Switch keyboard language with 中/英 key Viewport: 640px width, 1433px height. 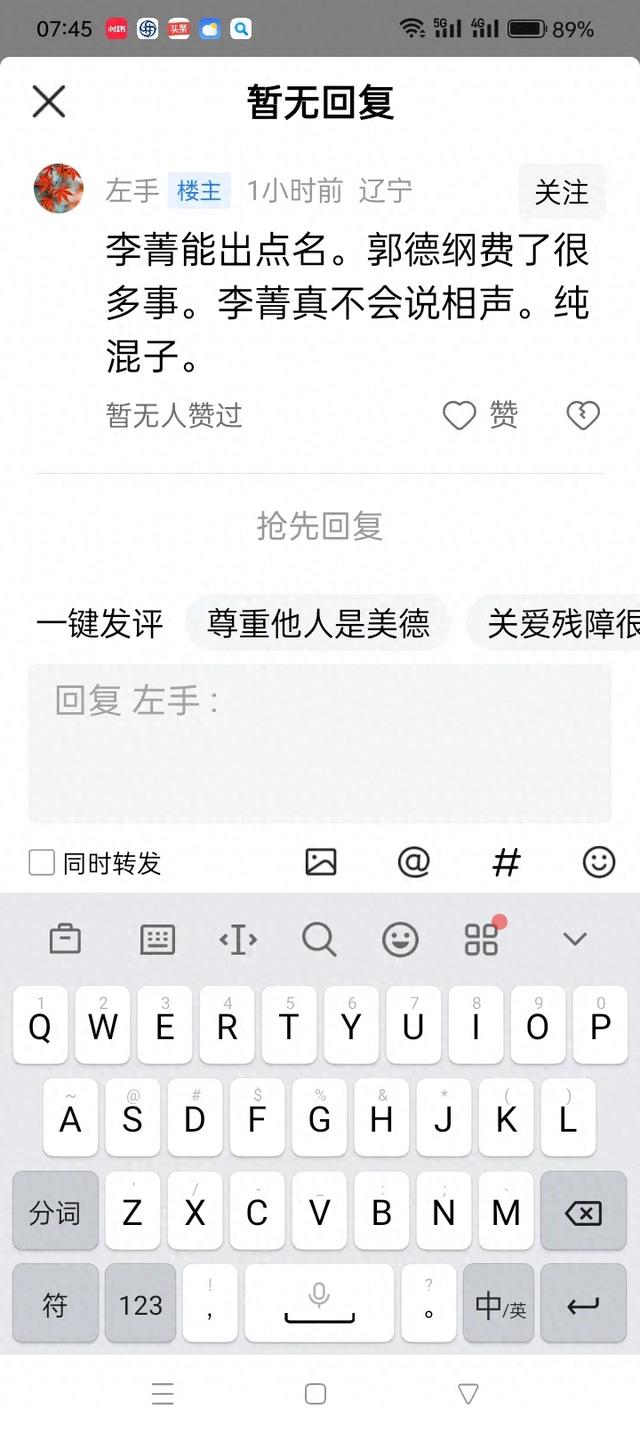[499, 1305]
